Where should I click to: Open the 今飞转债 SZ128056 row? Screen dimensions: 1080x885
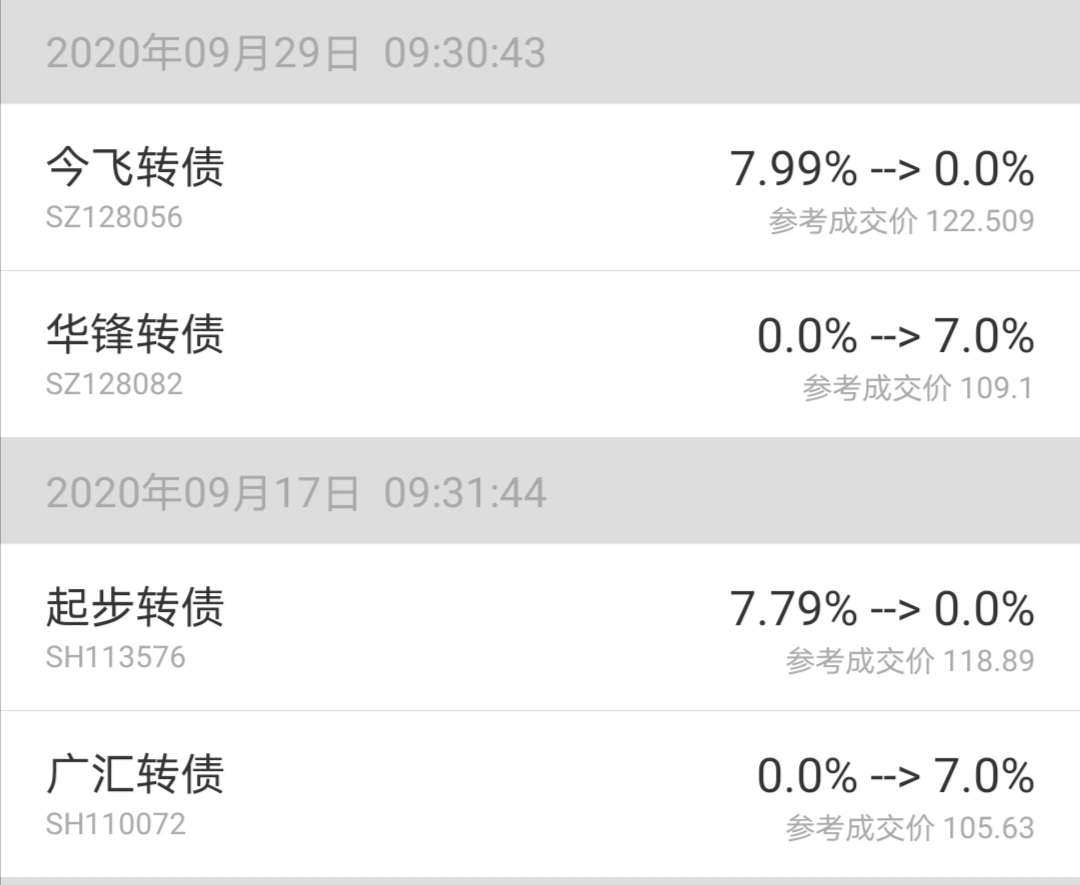[540, 187]
